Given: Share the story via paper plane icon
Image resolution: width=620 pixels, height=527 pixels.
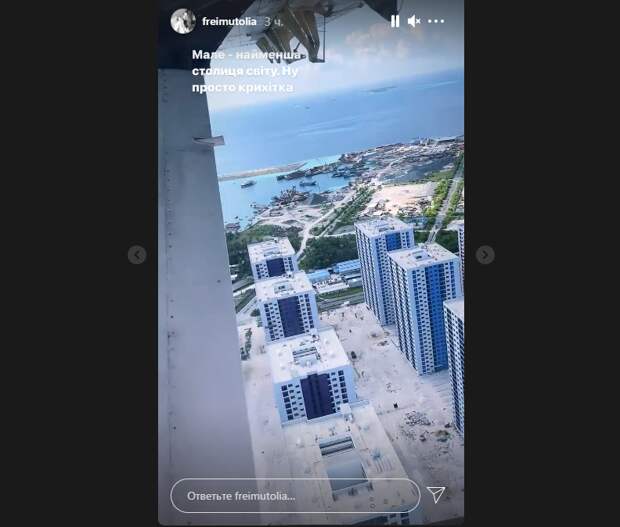Looking at the screenshot, I should 436,494.
